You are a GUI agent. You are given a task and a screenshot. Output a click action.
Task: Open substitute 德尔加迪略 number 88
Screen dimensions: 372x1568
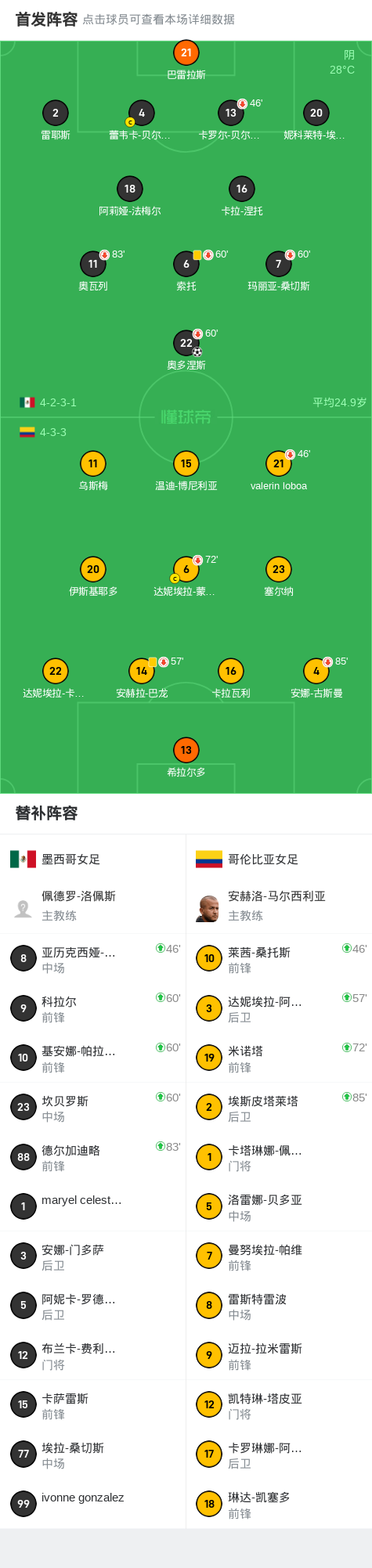93,1157
